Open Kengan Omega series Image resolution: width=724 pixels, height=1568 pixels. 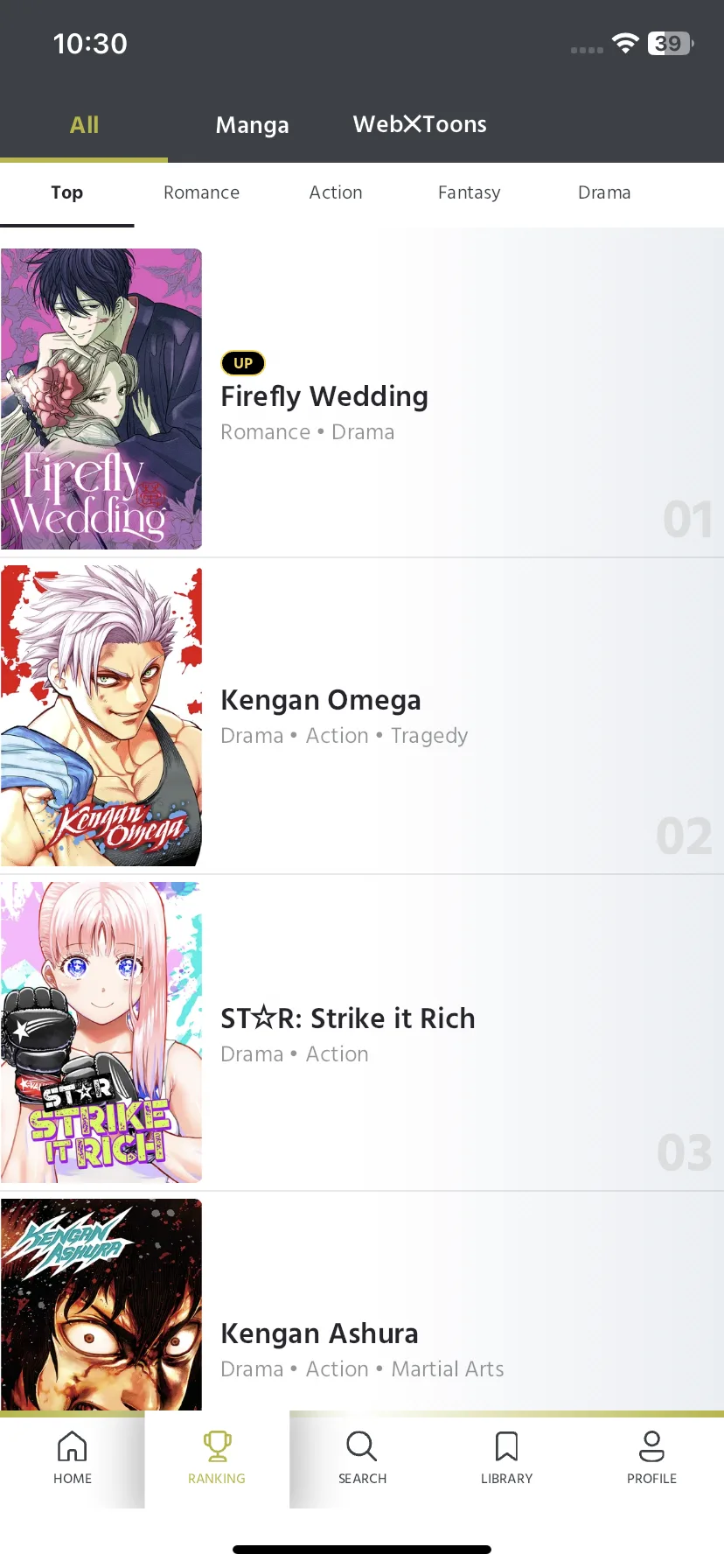pyautogui.click(x=362, y=716)
